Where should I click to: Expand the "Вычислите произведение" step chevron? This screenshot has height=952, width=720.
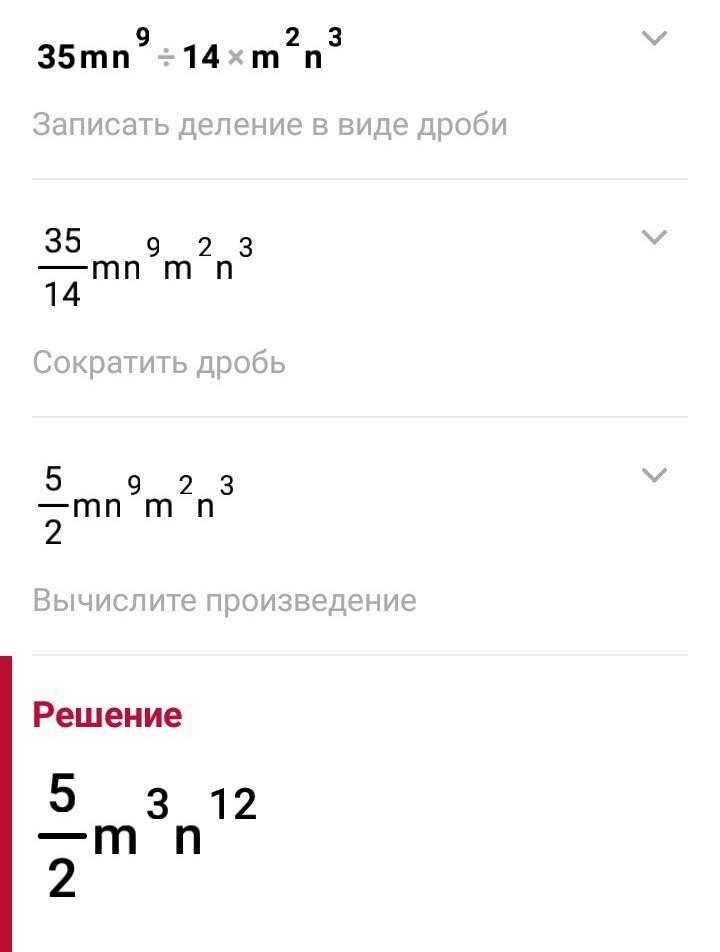(654, 475)
